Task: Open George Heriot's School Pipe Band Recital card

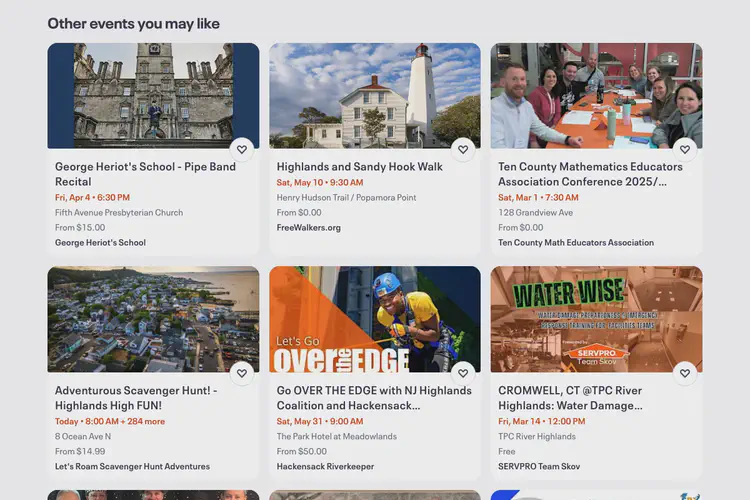Action: tap(145, 174)
